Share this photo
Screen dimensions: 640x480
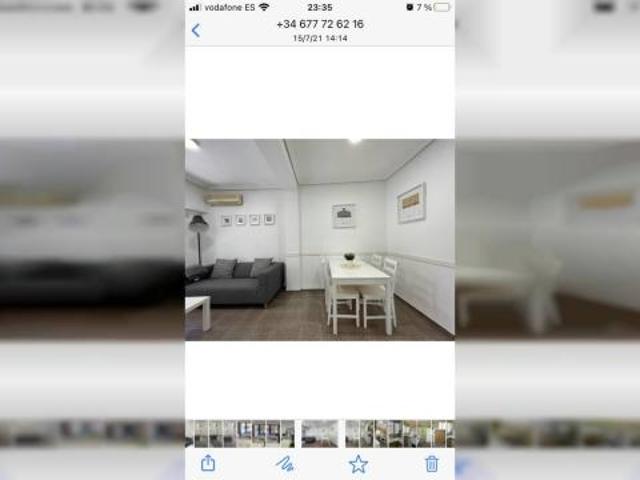click(x=208, y=463)
